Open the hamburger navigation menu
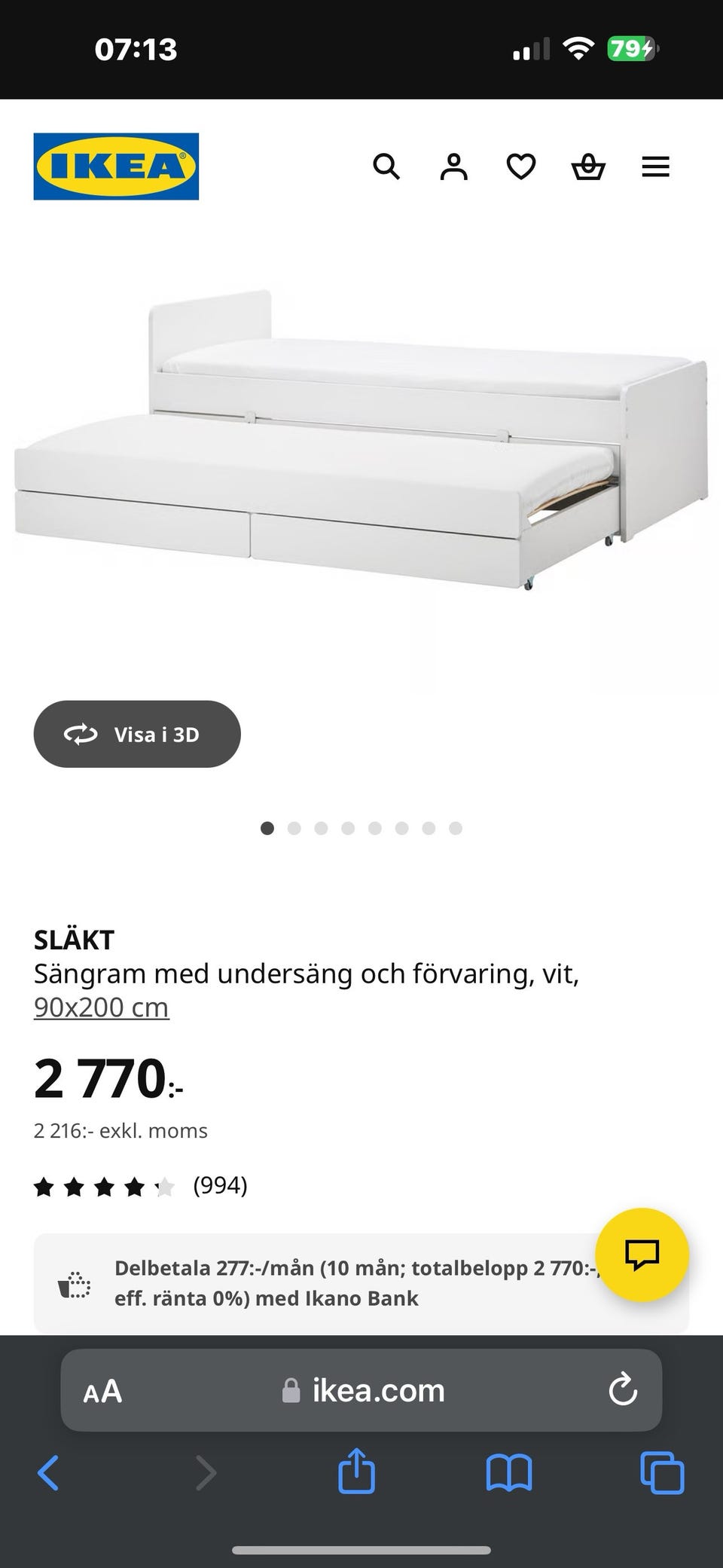The width and height of the screenshot is (723, 1568). [655, 167]
